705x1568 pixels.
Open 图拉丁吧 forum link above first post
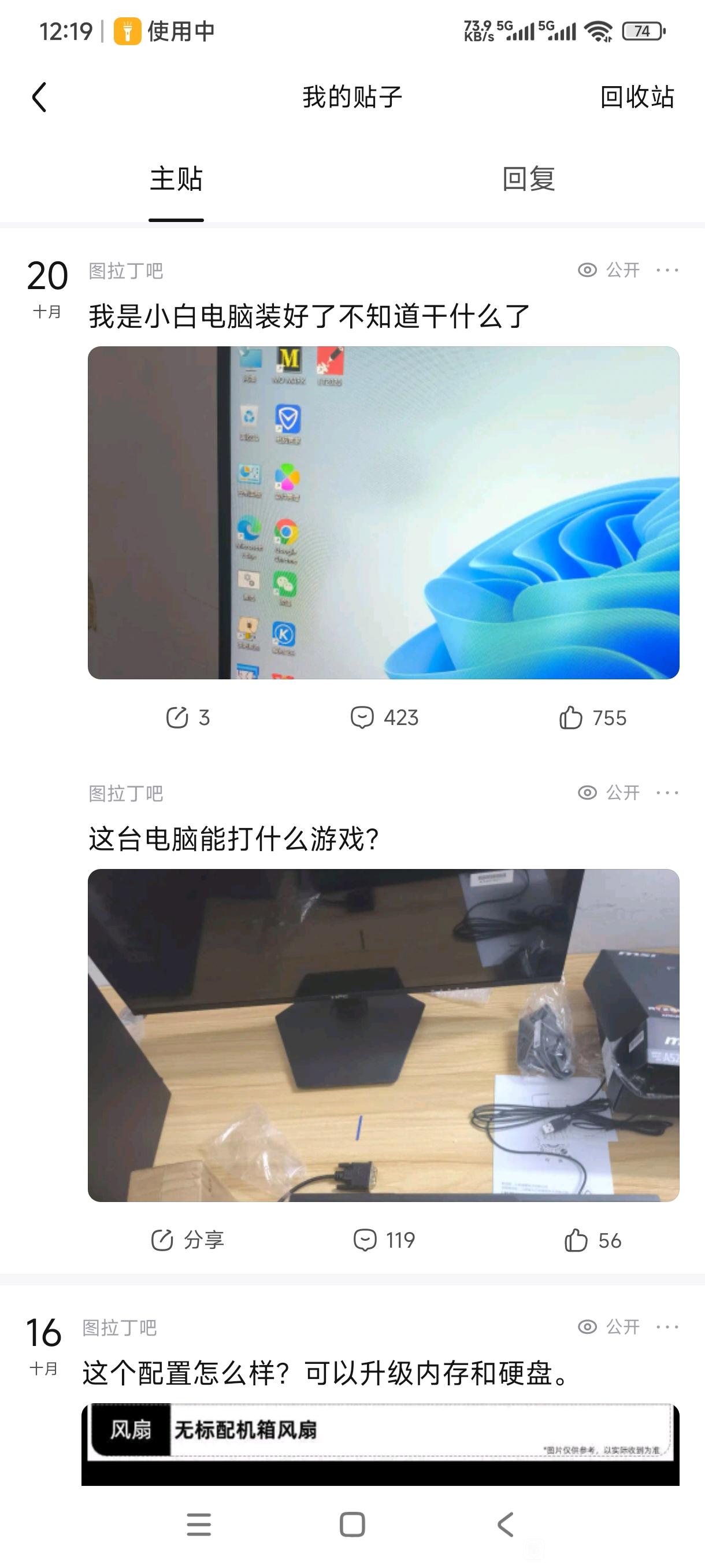tap(126, 271)
